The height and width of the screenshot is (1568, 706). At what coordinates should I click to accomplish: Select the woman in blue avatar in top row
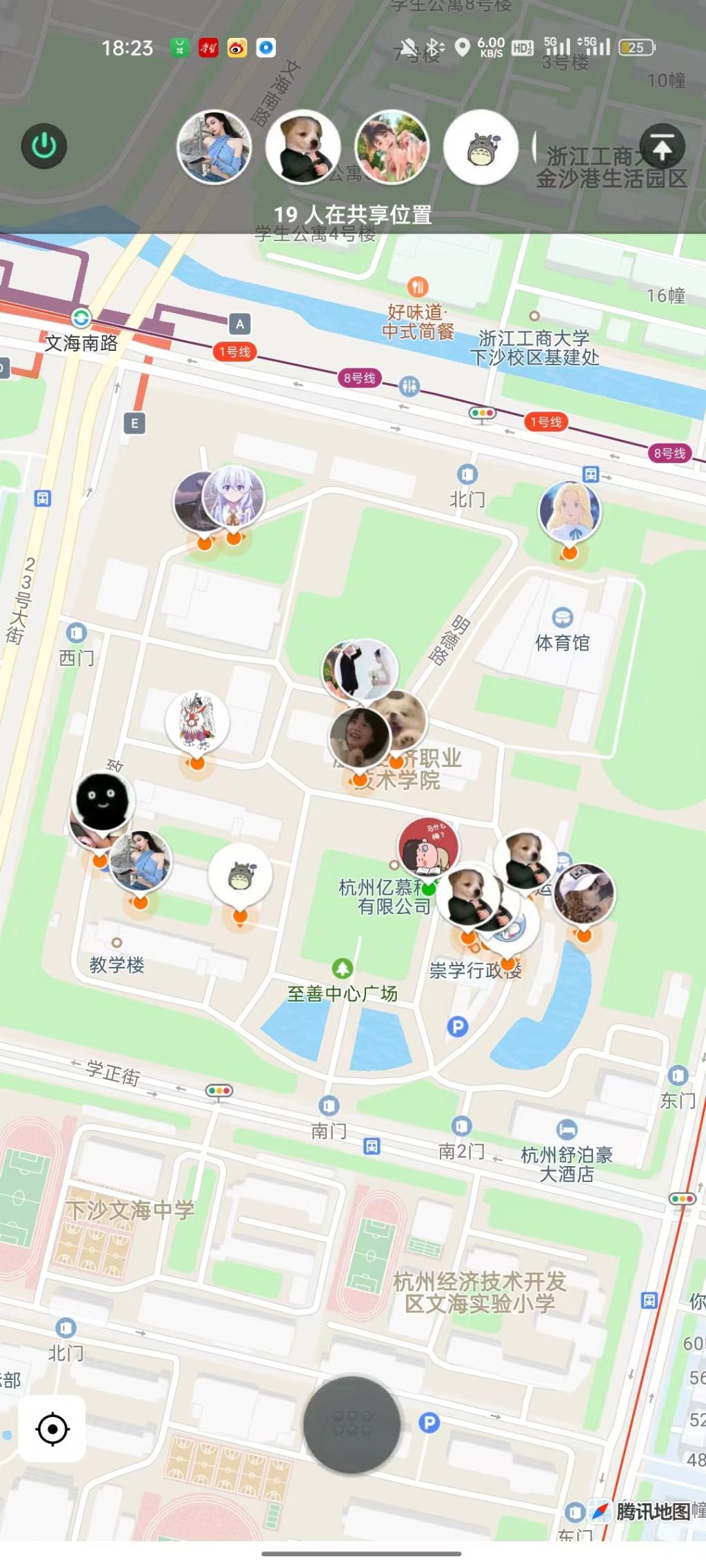[x=214, y=147]
